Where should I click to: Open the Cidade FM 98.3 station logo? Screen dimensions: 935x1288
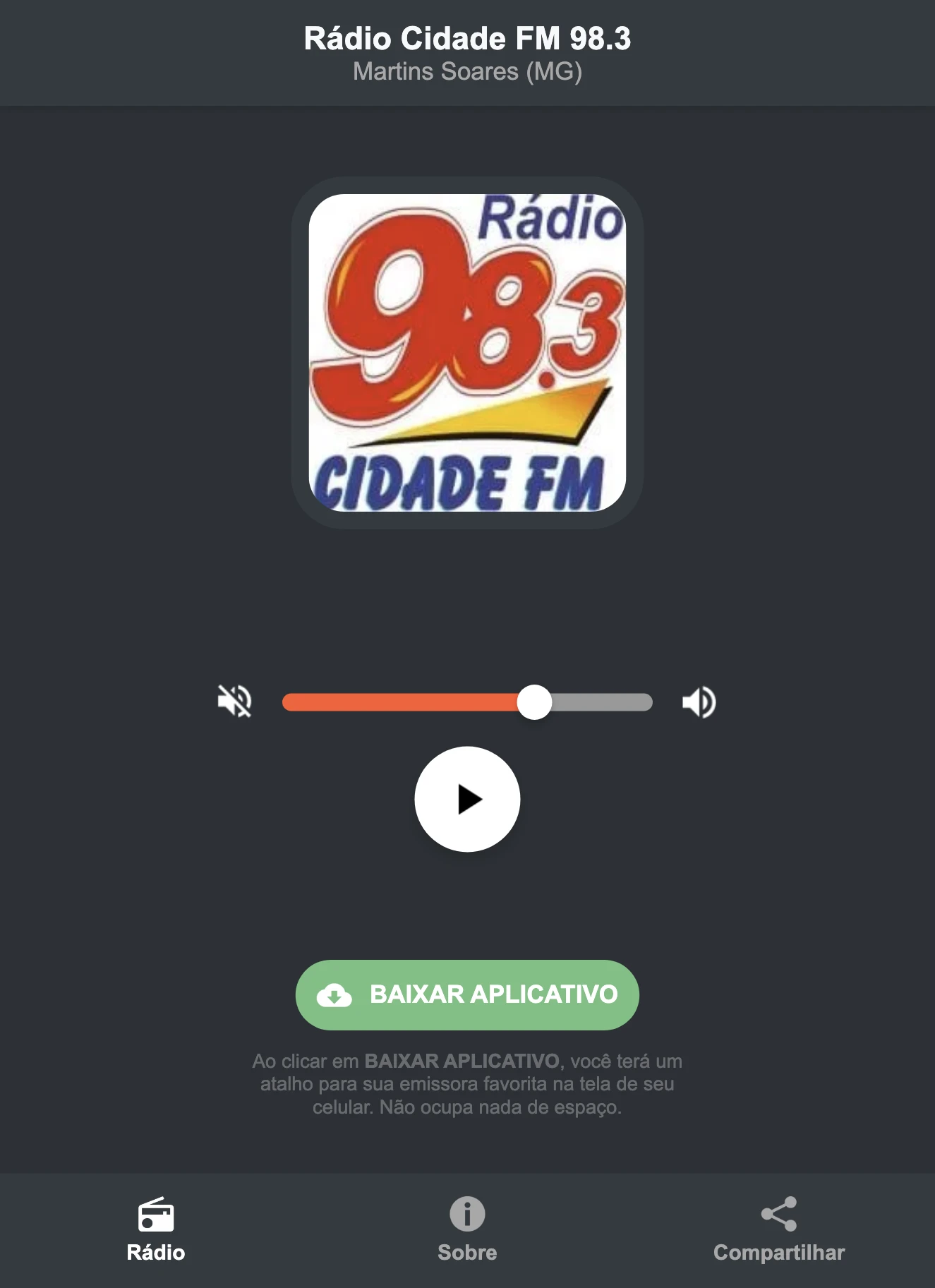(467, 351)
